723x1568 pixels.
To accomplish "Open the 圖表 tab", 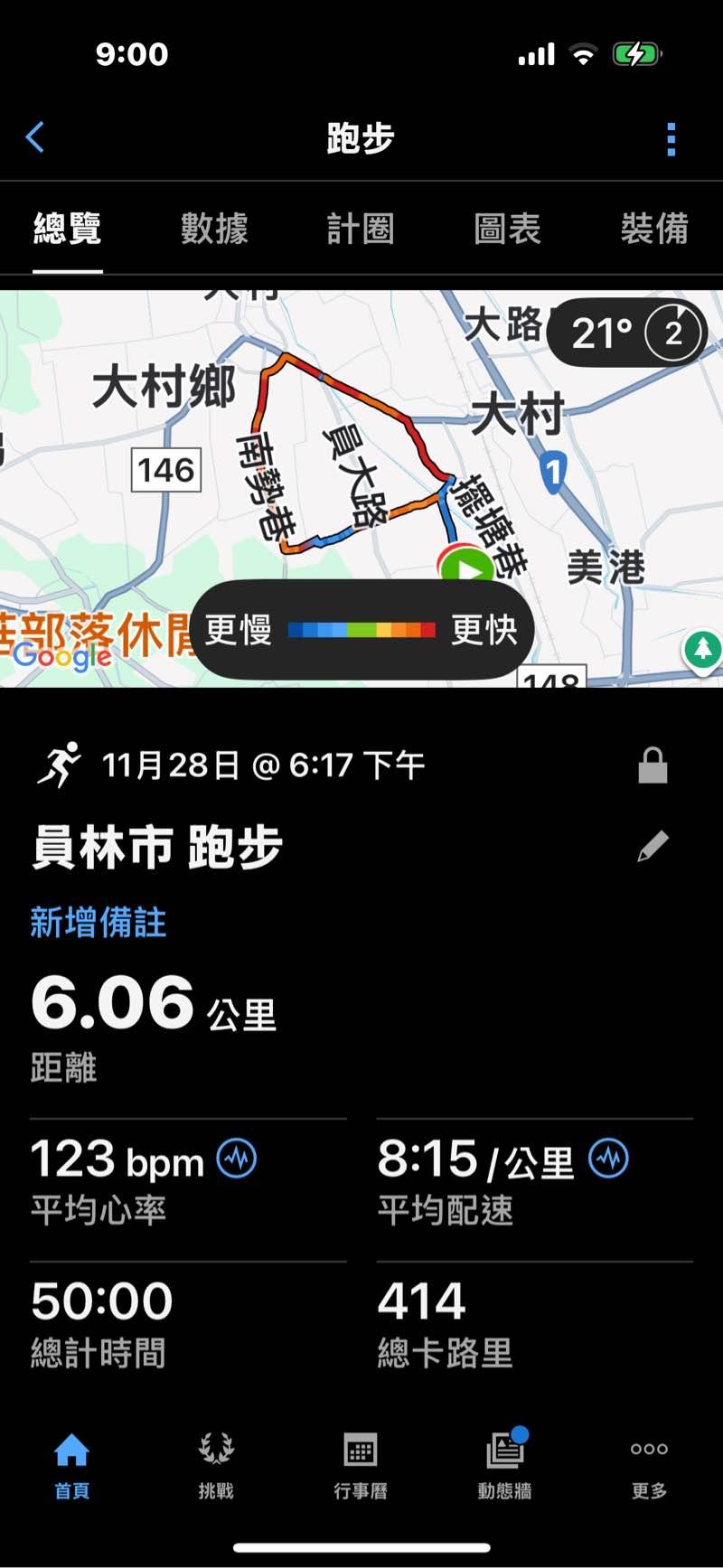I will pos(507,229).
